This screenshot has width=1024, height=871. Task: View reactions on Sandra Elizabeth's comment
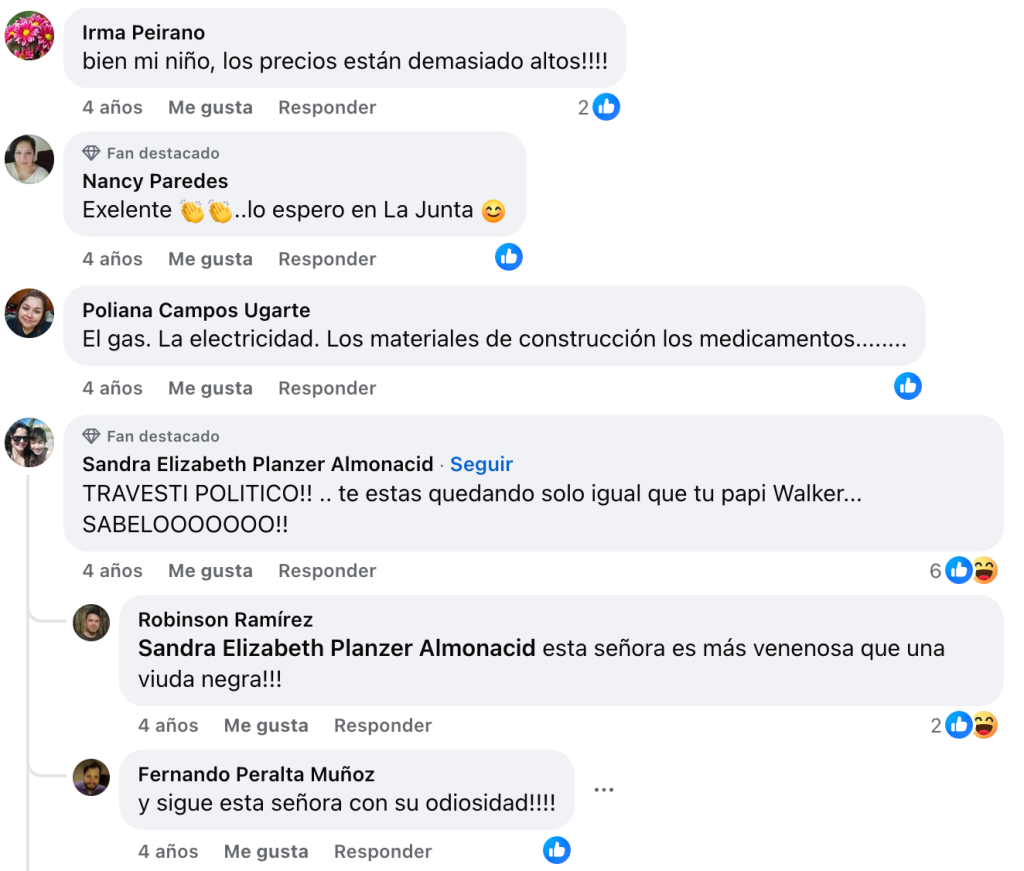[965, 571]
